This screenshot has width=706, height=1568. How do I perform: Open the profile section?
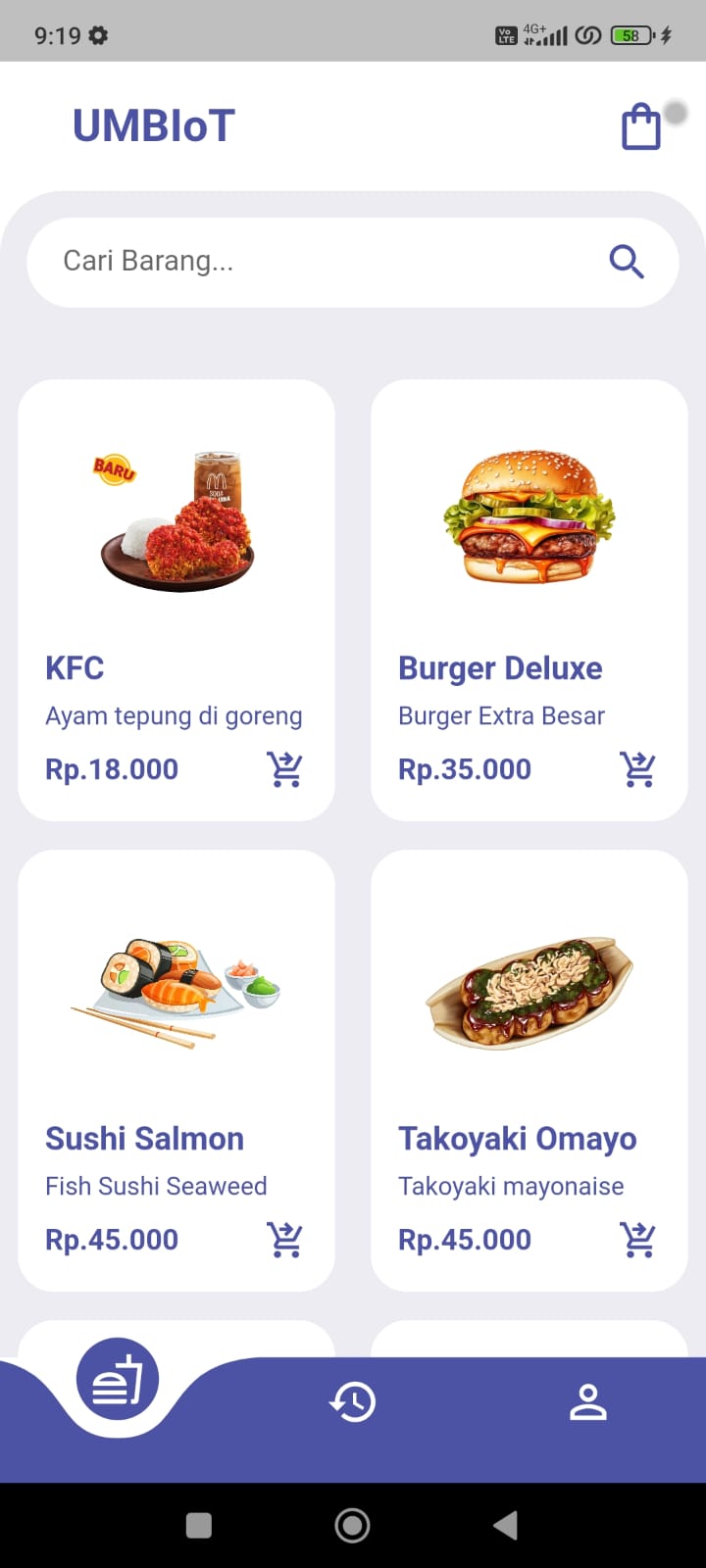(587, 1401)
